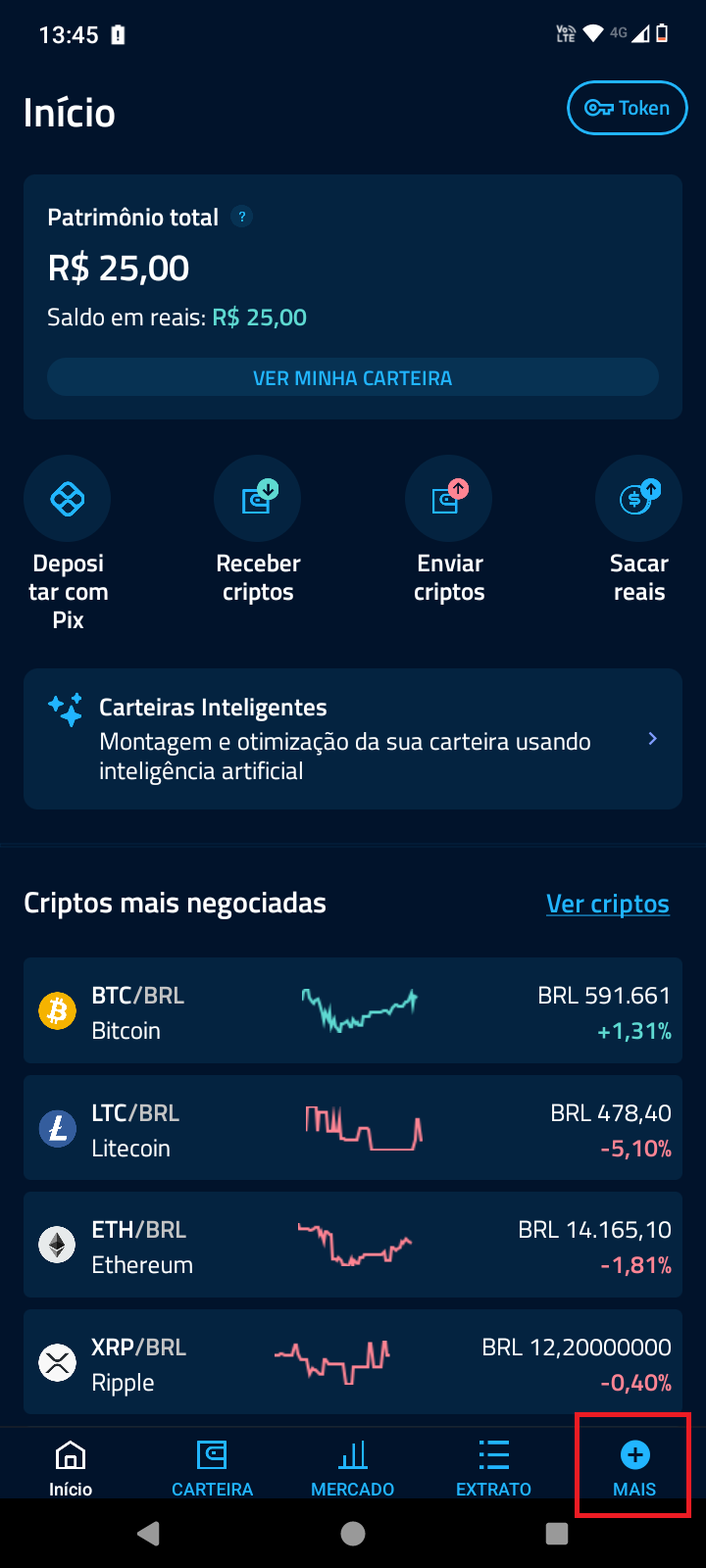Tap VER MINHA CARTEIRA

352,377
